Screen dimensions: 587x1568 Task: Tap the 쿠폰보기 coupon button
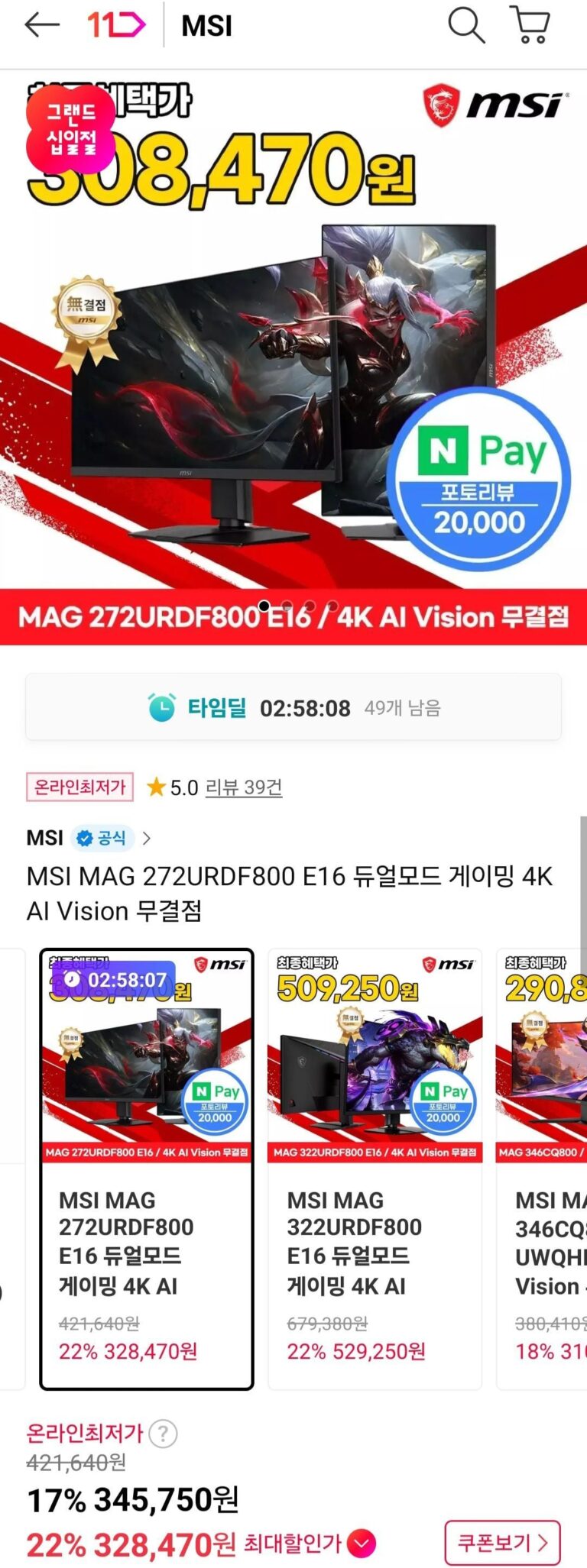click(503, 1543)
